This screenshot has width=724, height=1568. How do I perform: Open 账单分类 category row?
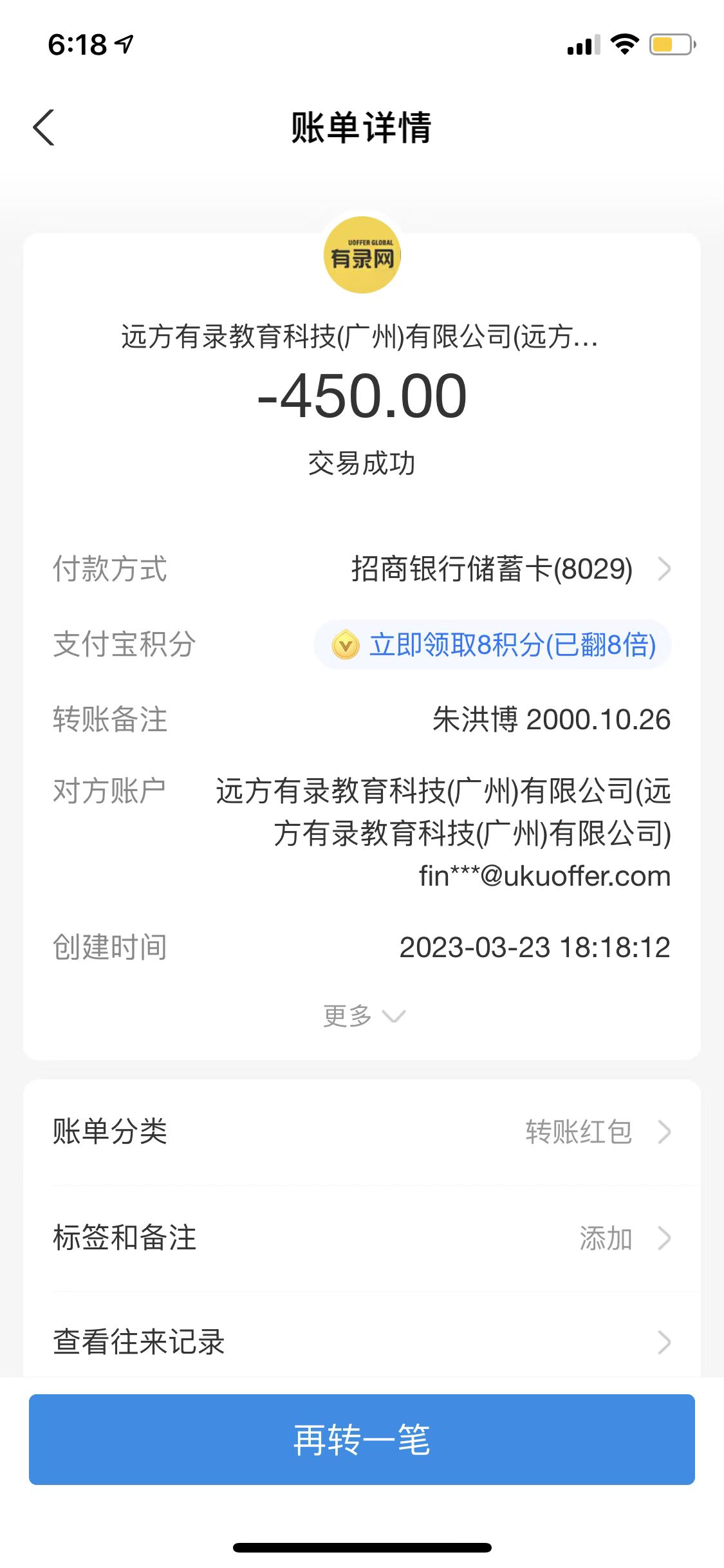362,1132
